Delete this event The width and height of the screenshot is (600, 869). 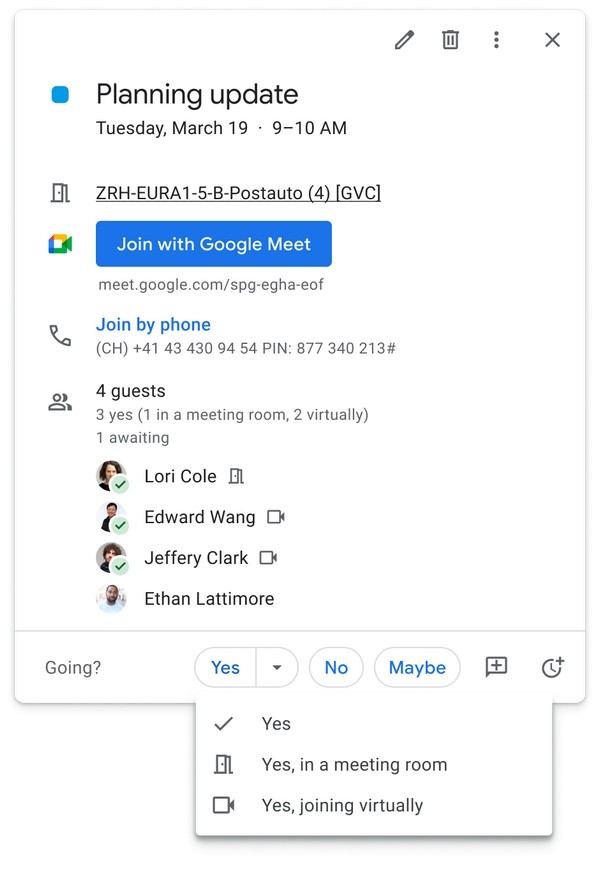pos(451,40)
